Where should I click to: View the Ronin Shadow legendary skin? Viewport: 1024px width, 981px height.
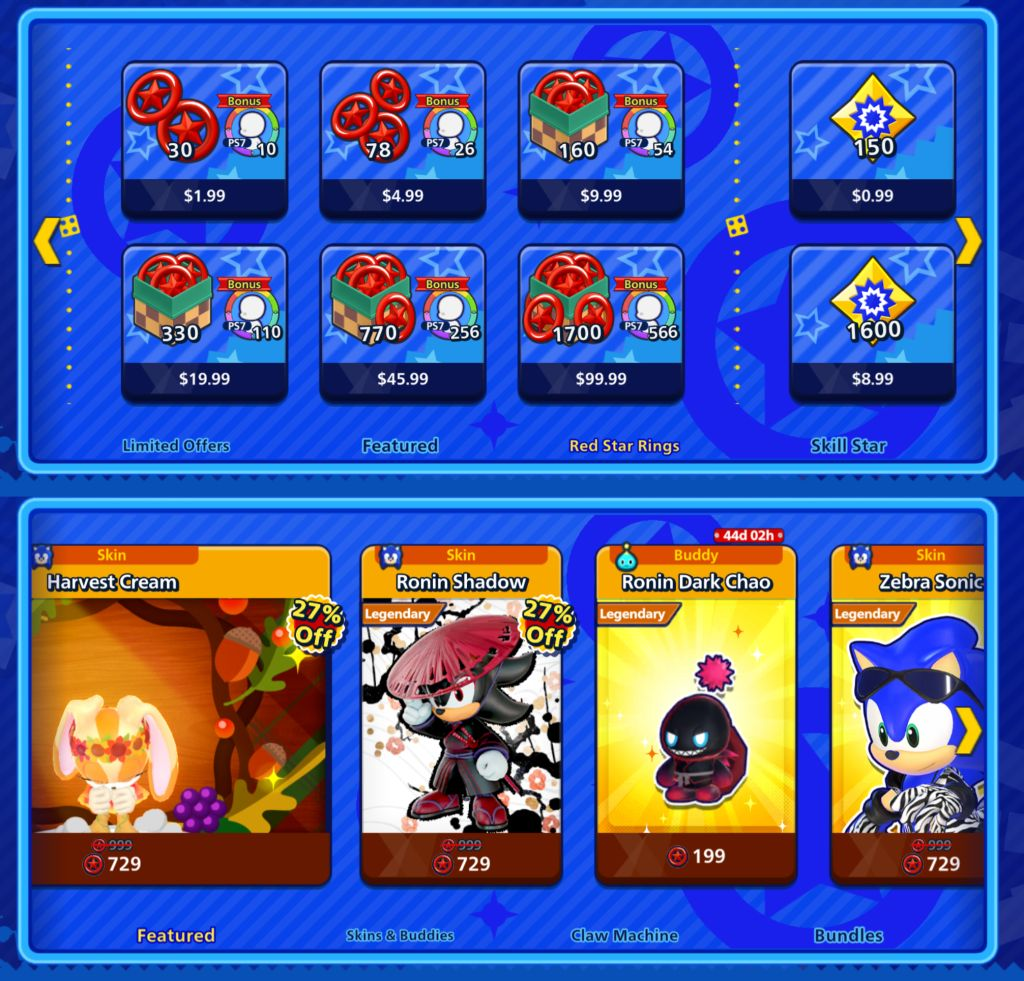click(461, 715)
